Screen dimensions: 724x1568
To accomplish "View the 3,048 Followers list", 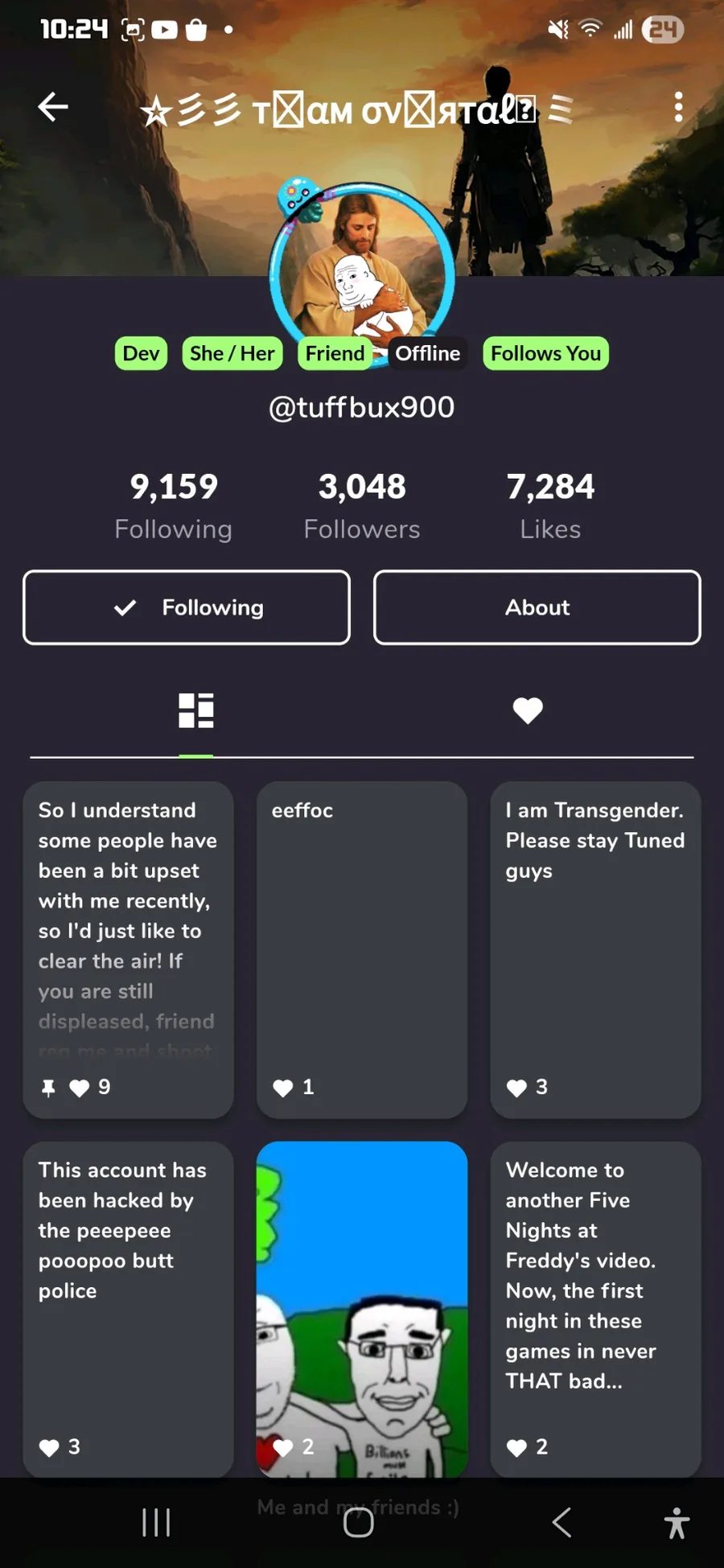I will [x=362, y=506].
